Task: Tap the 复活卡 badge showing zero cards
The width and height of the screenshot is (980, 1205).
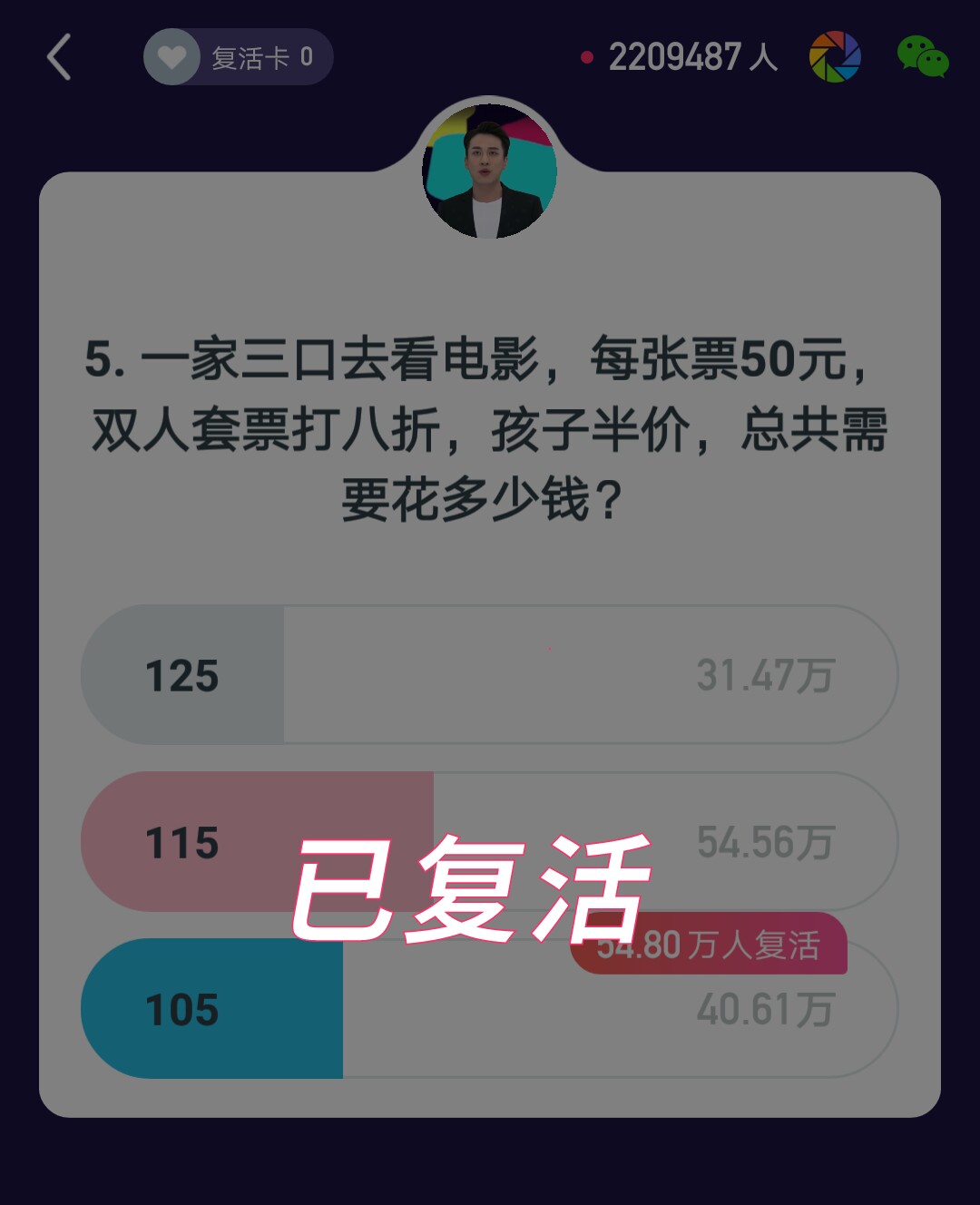Action: (x=239, y=56)
